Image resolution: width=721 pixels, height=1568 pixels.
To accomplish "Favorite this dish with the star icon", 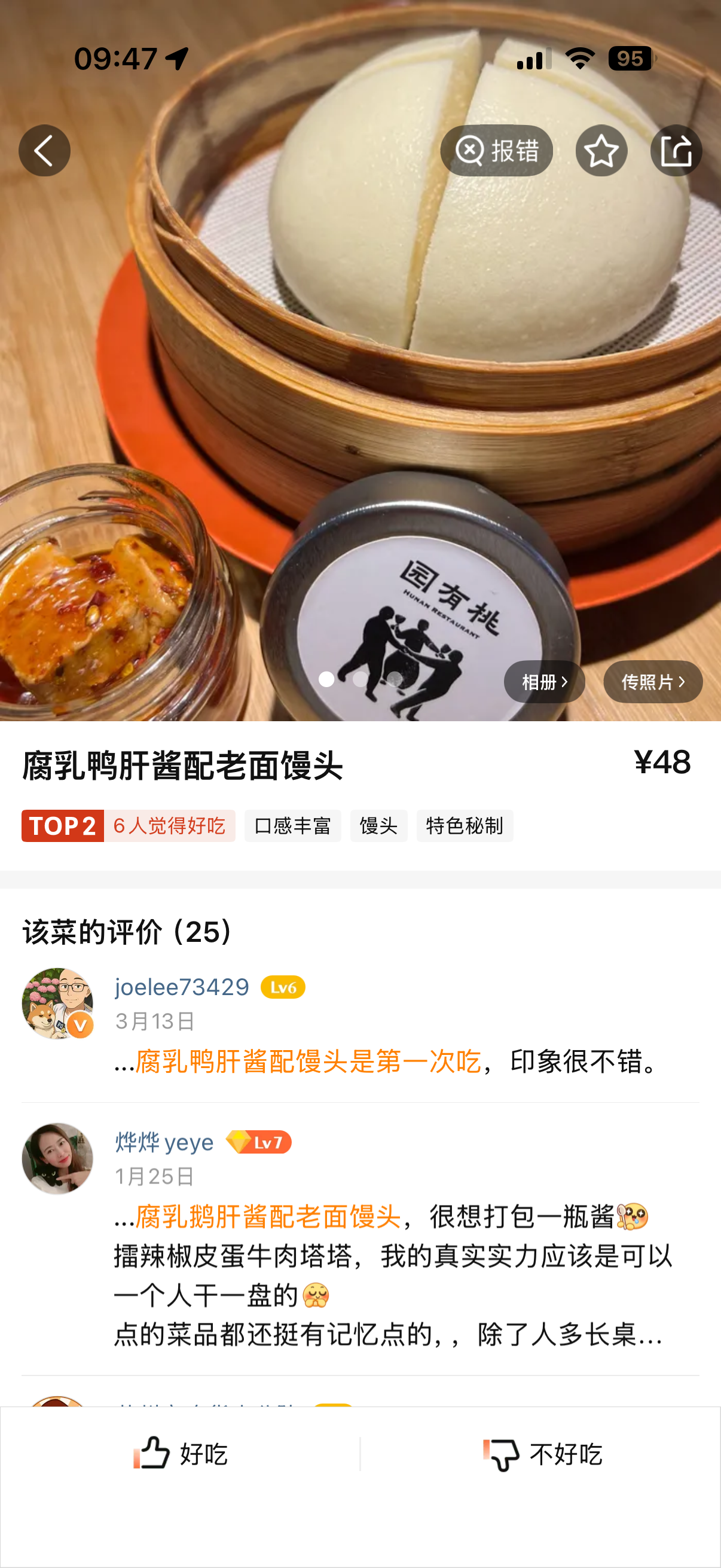I will (601, 150).
